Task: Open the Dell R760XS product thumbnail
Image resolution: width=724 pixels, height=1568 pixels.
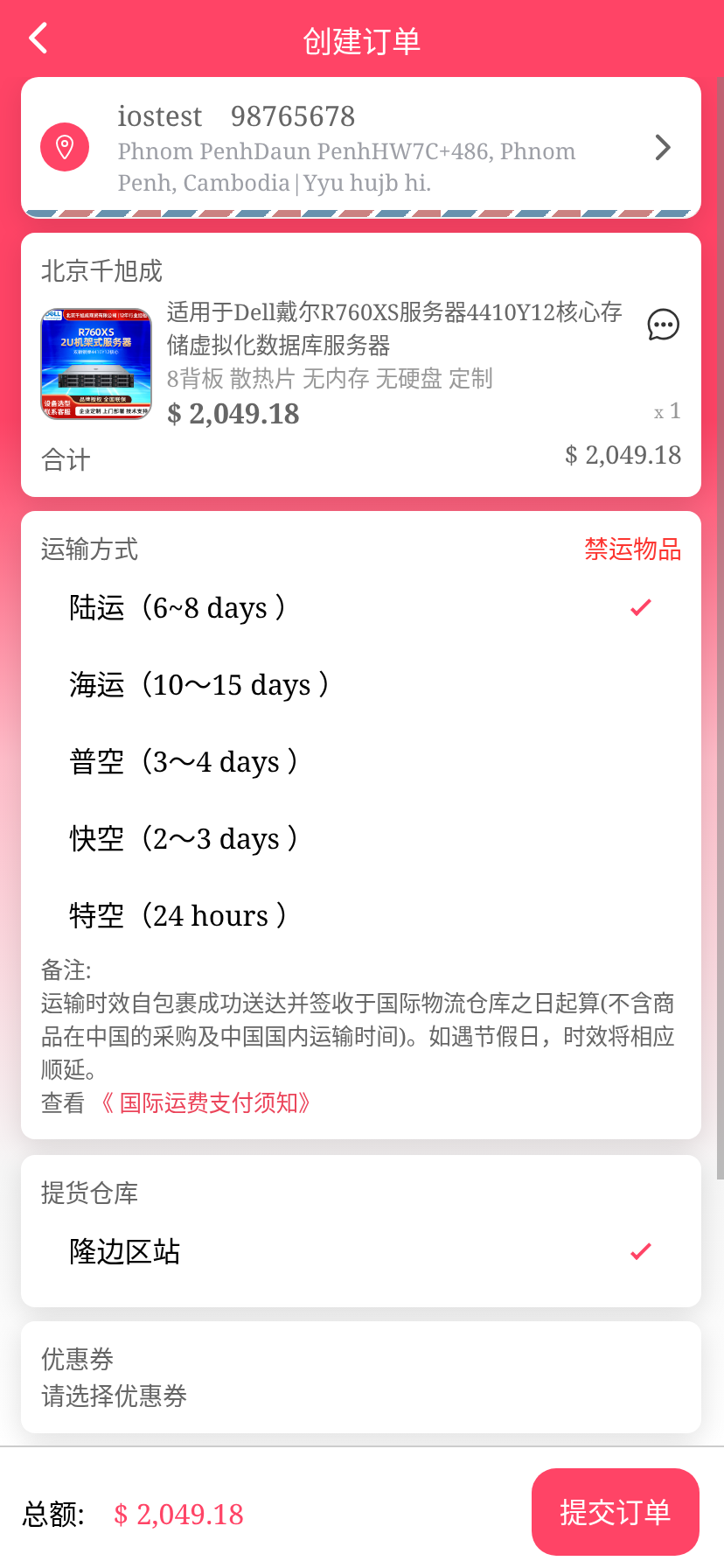Action: 96,363
